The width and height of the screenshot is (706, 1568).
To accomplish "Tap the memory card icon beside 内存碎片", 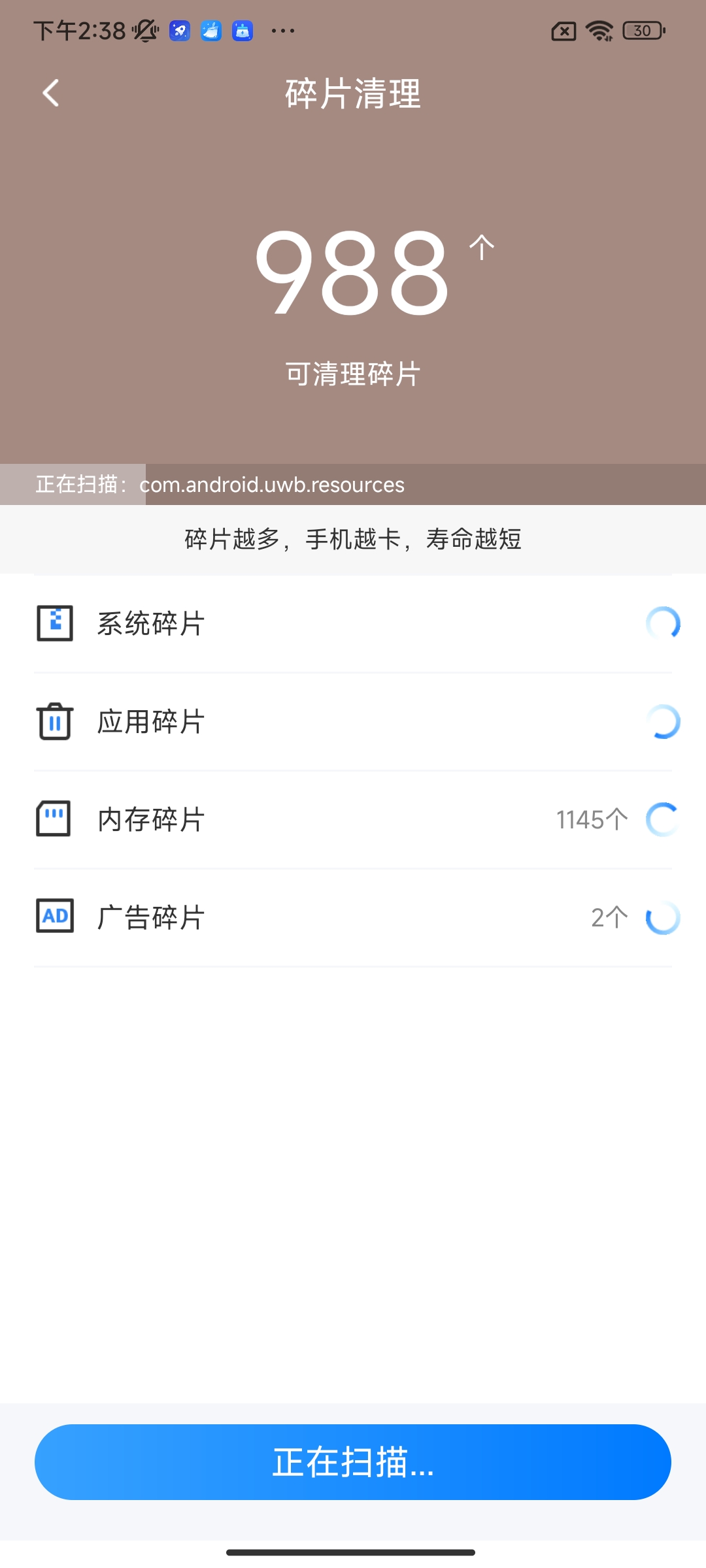I will pos(55,819).
